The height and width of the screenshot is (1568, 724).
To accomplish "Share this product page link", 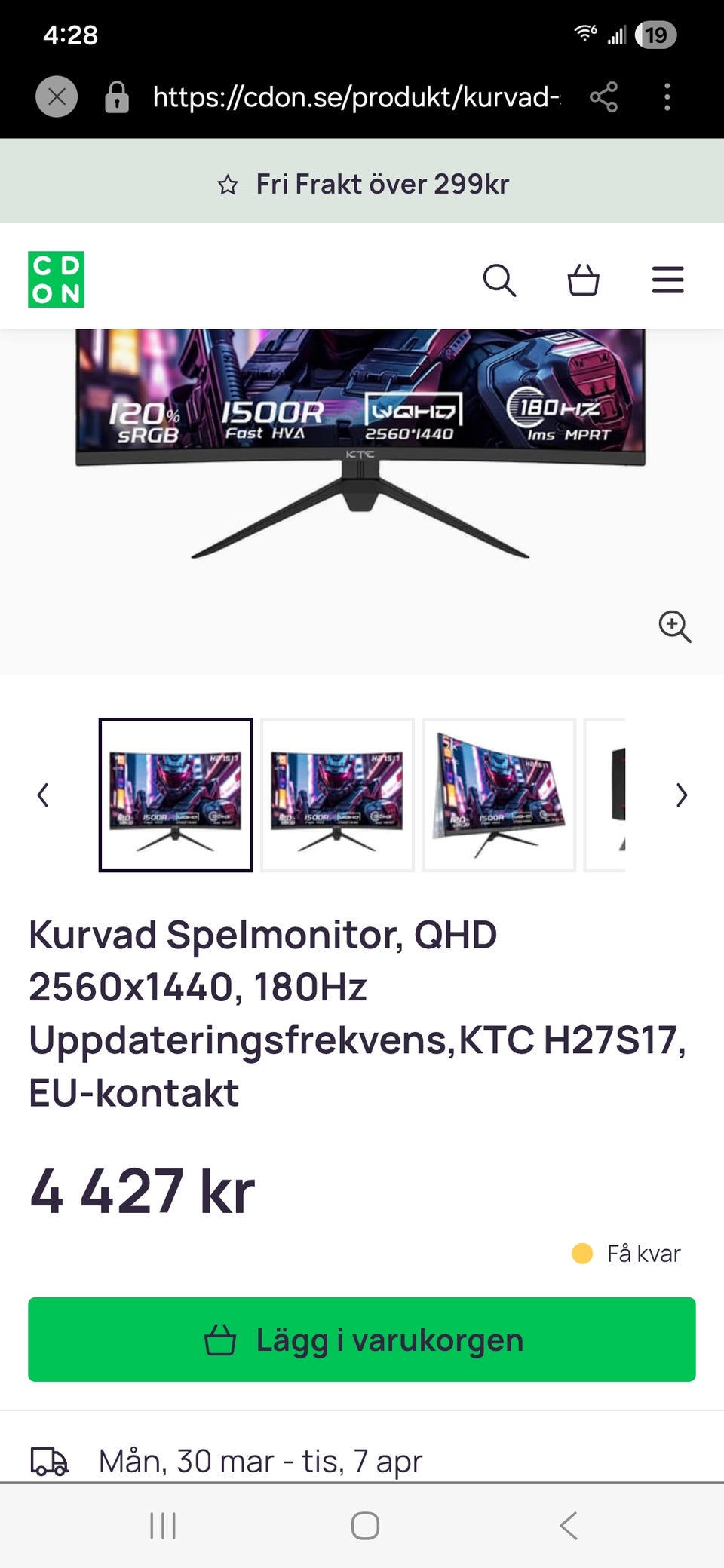I will point(603,97).
